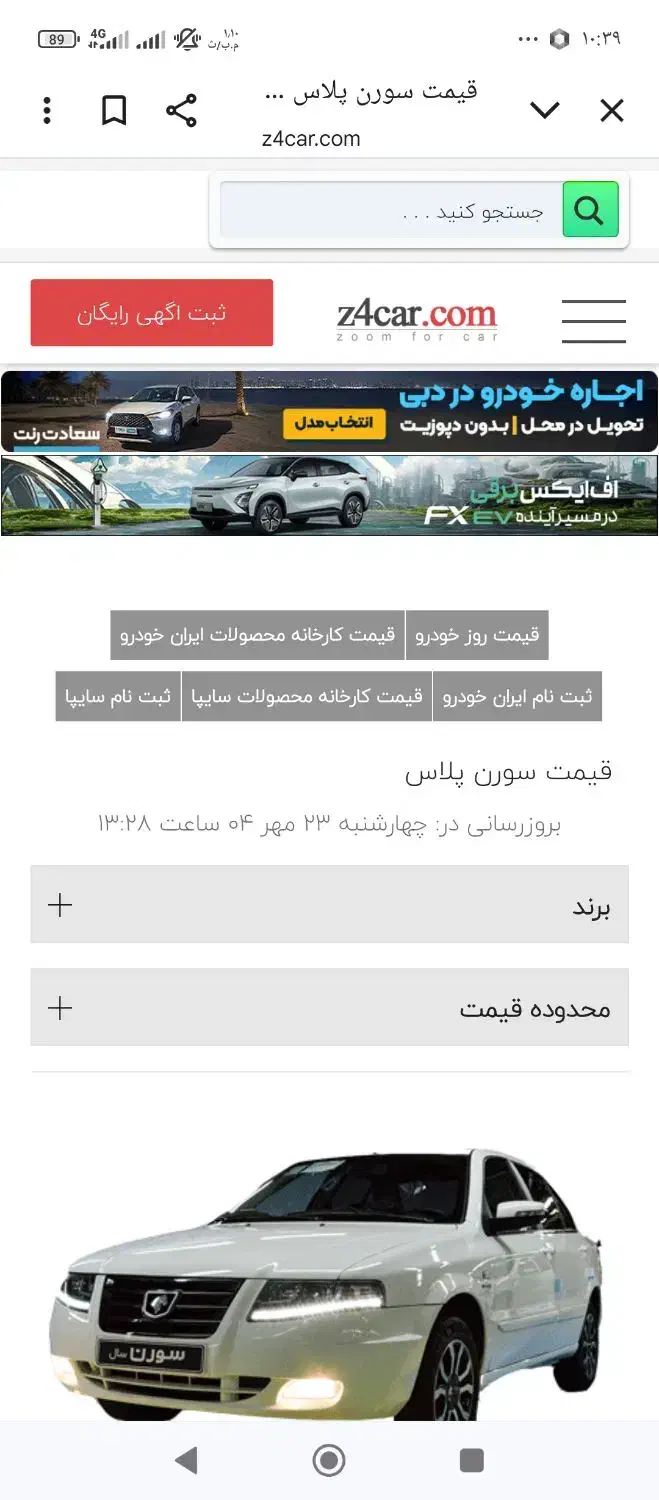This screenshot has height=1500, width=659.
Task: Close the in-app browser tab
Action: point(611,111)
